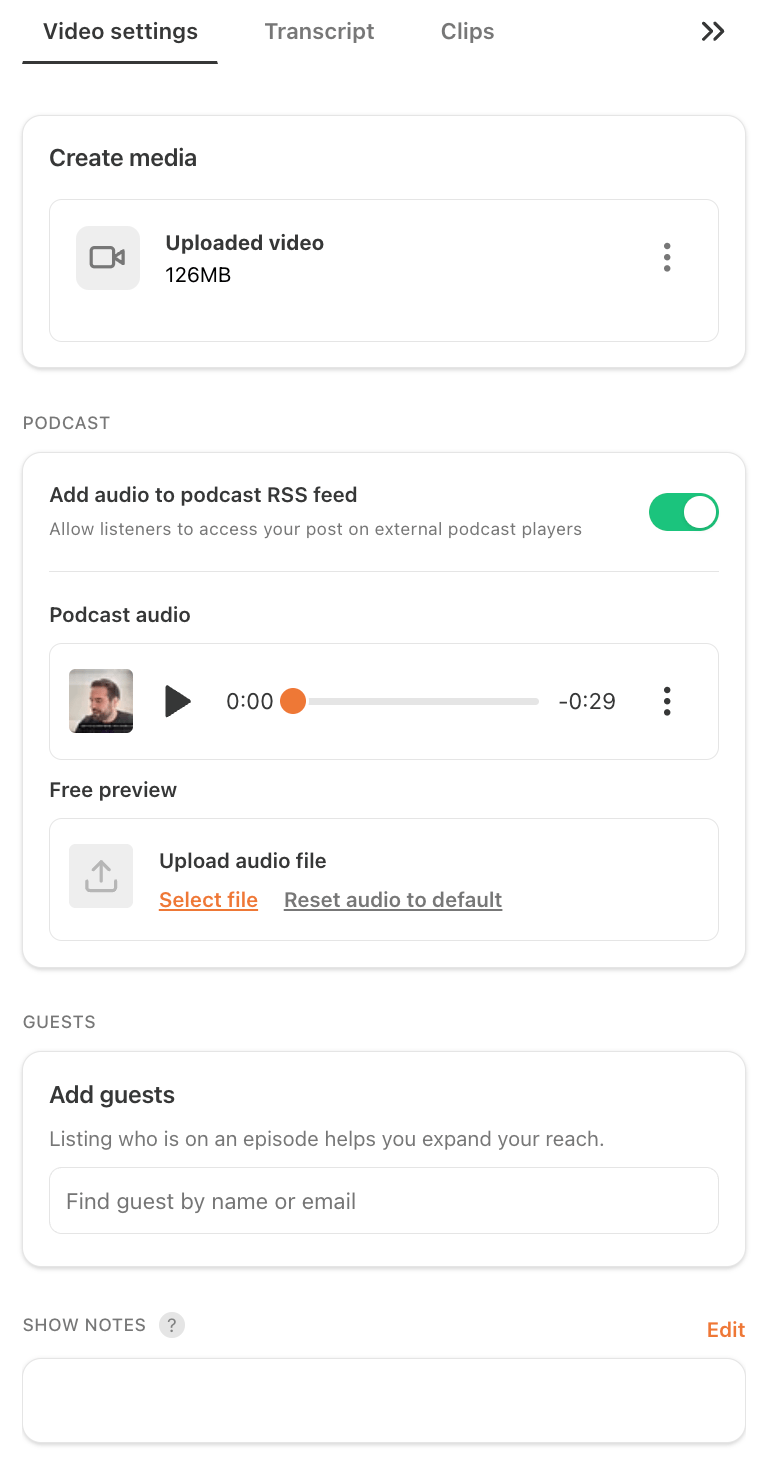This screenshot has width=766, height=1464.
Task: Select the Video settings tab
Action: point(120,32)
